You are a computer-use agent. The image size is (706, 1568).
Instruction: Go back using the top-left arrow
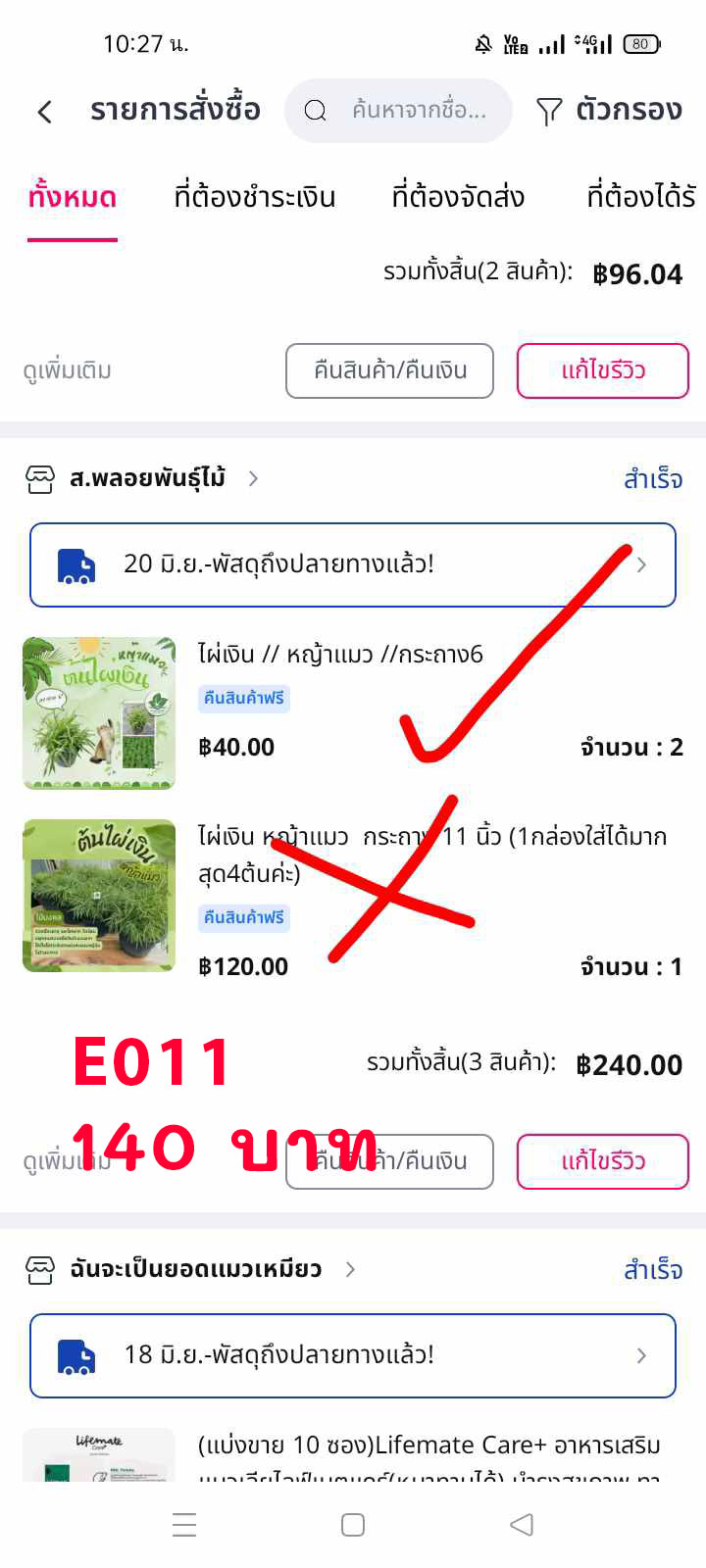point(45,112)
